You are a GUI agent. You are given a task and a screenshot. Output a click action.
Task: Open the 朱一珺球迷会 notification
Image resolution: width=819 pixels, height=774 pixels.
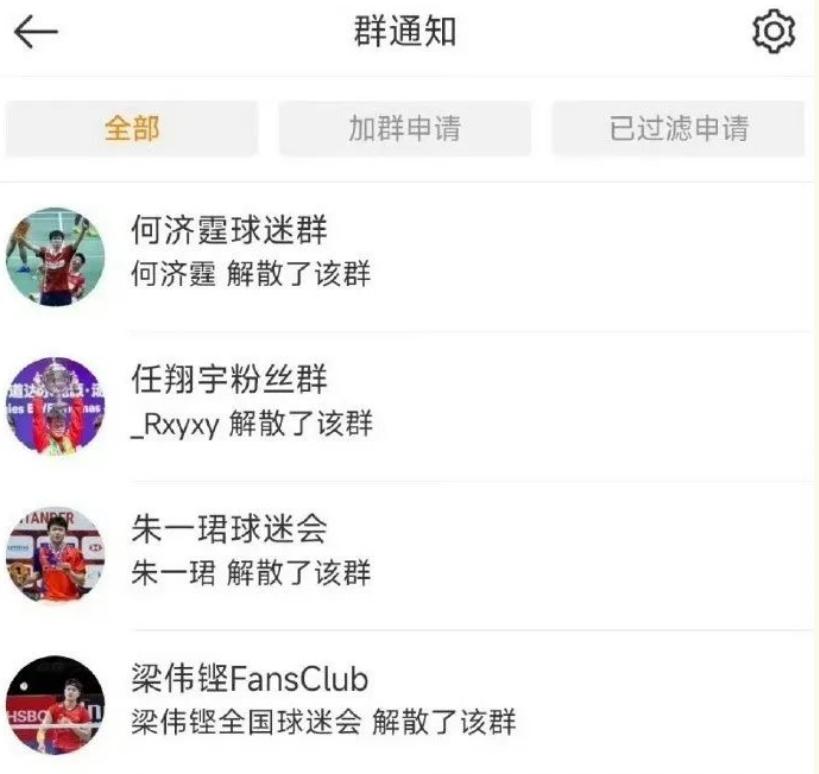(x=409, y=555)
